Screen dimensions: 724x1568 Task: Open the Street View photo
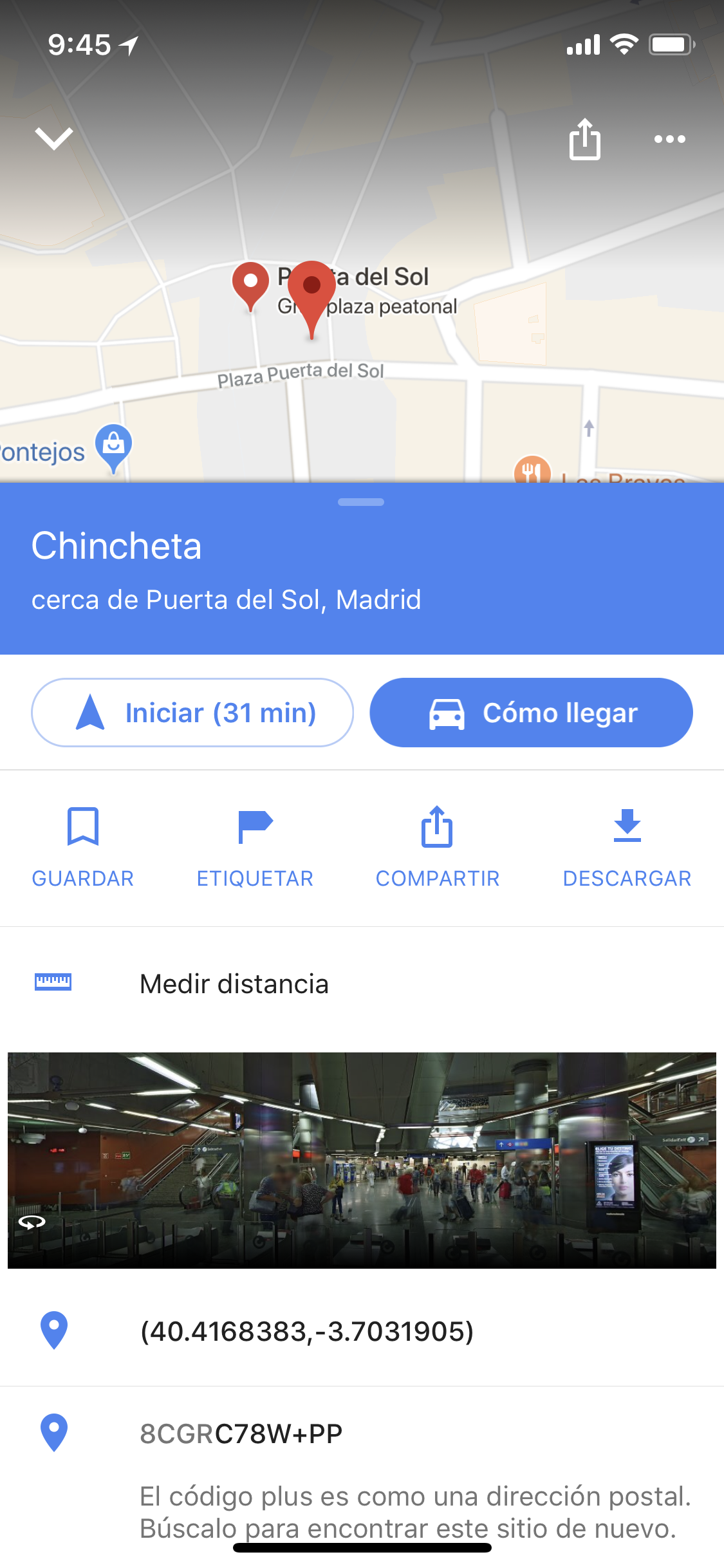[x=362, y=1160]
